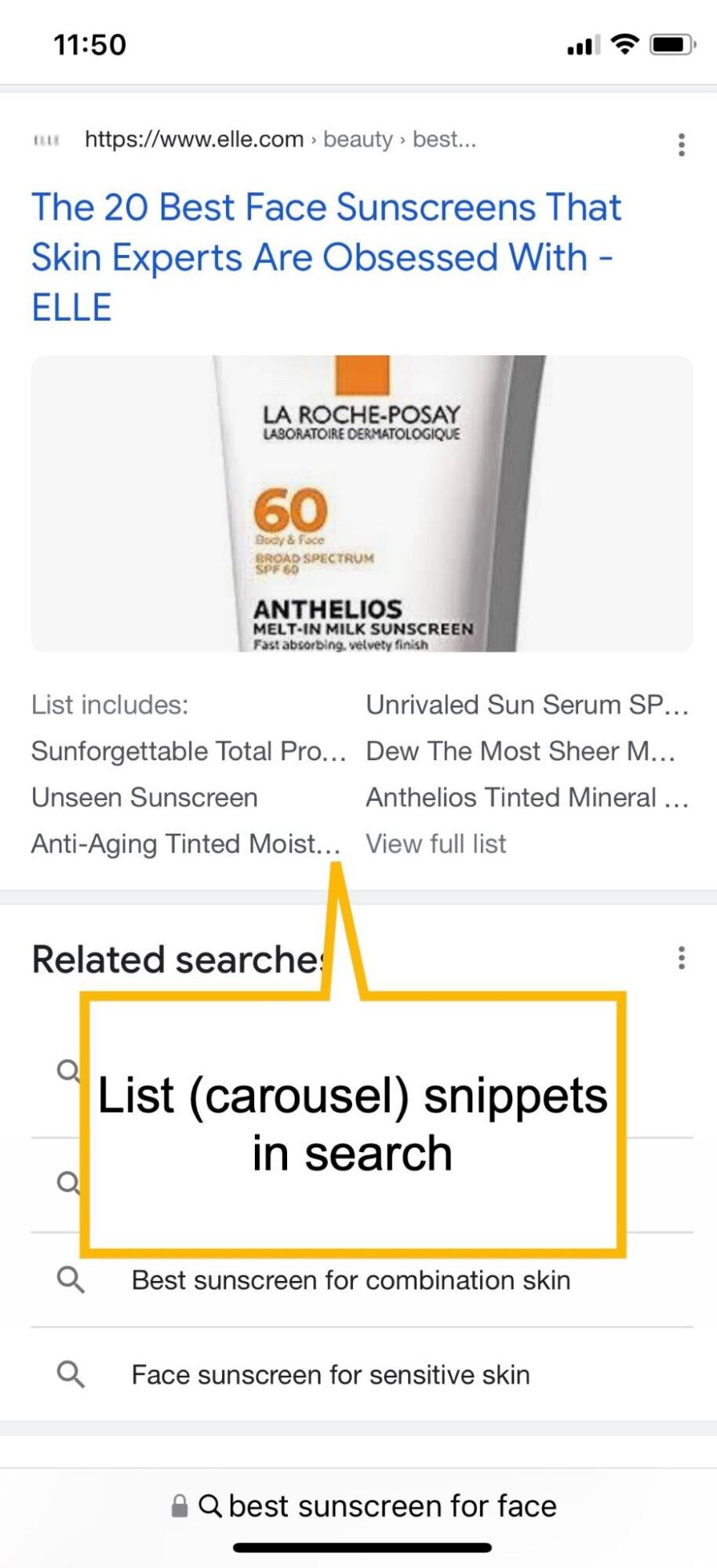This screenshot has width=717, height=1568.
Task: Open "The 20 Best Face Sunscreens" result
Action: click(326, 256)
